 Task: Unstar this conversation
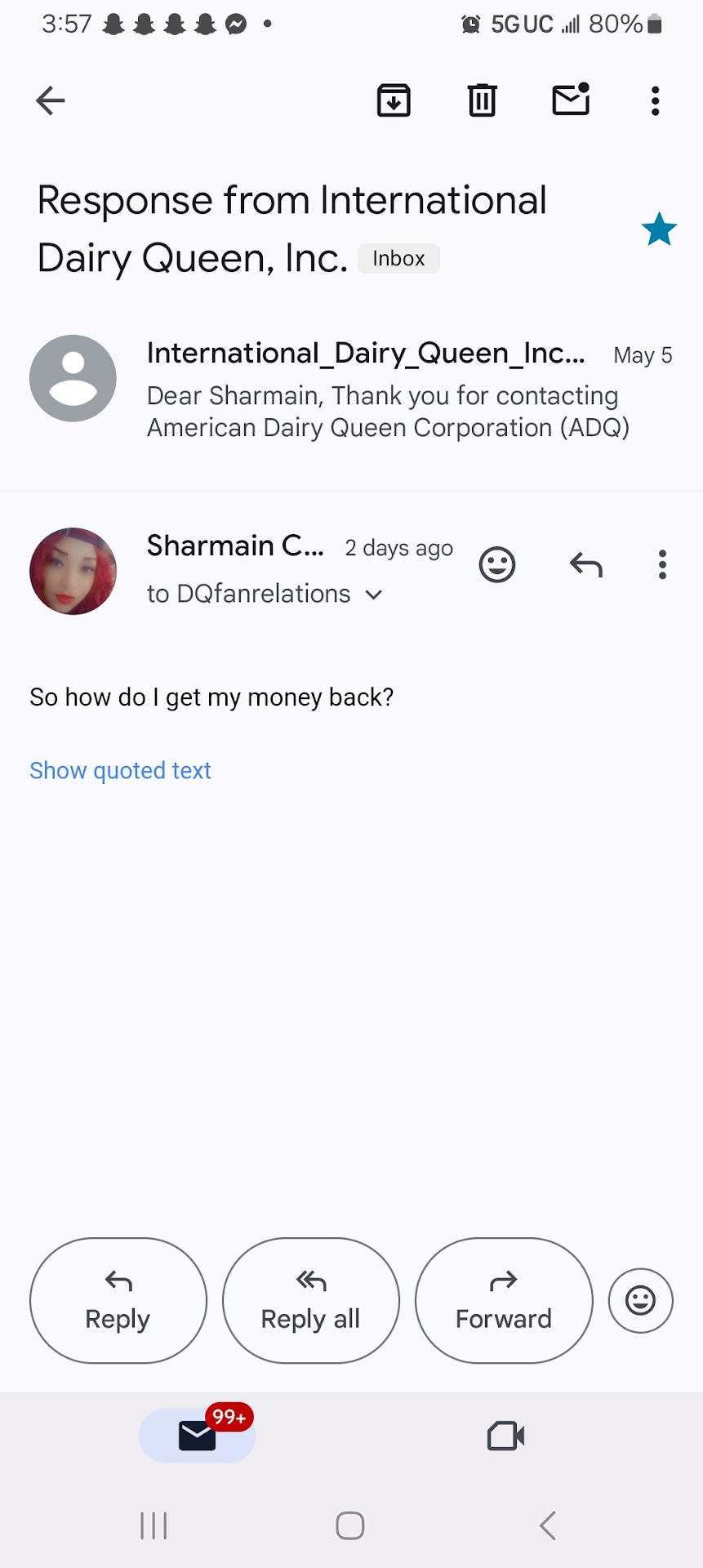659,229
